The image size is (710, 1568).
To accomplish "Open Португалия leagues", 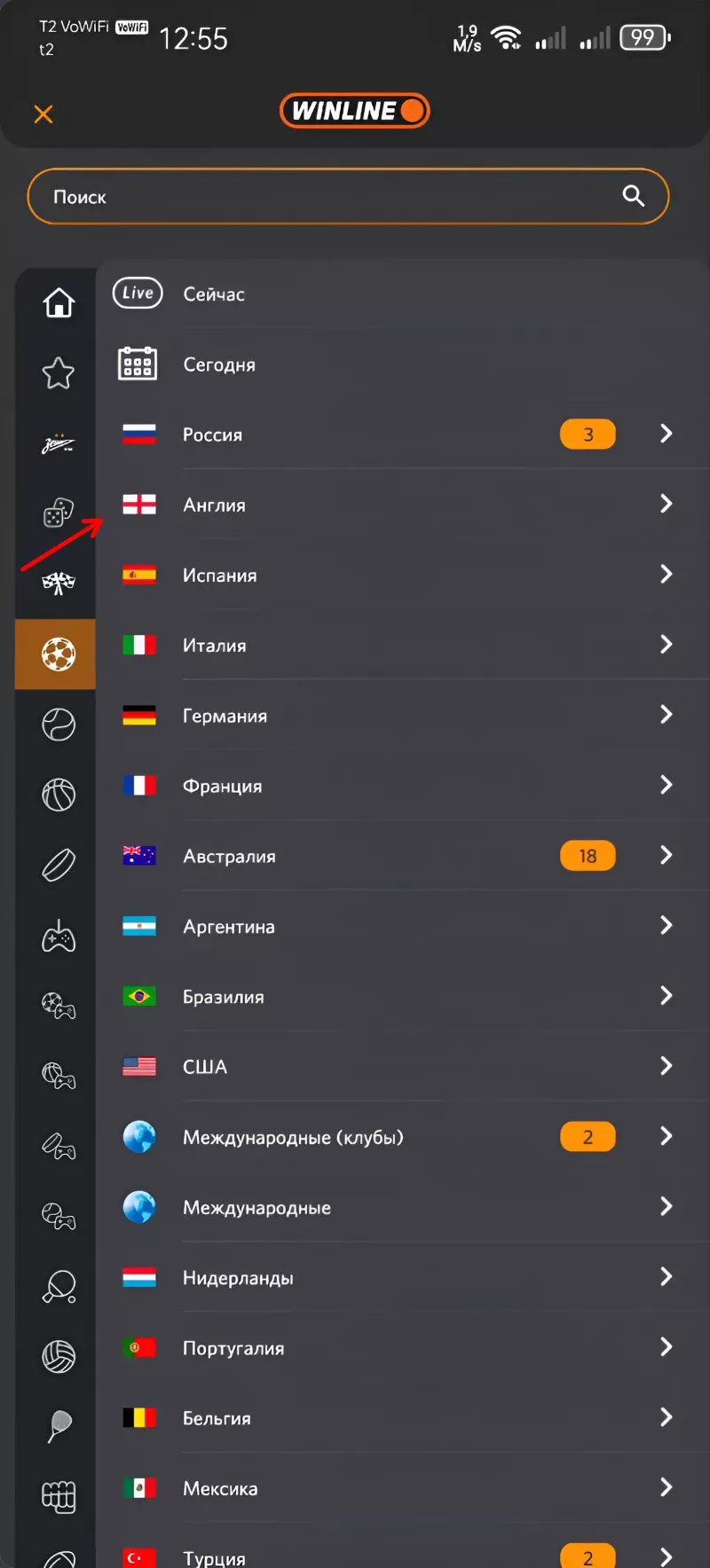I will [x=399, y=1348].
